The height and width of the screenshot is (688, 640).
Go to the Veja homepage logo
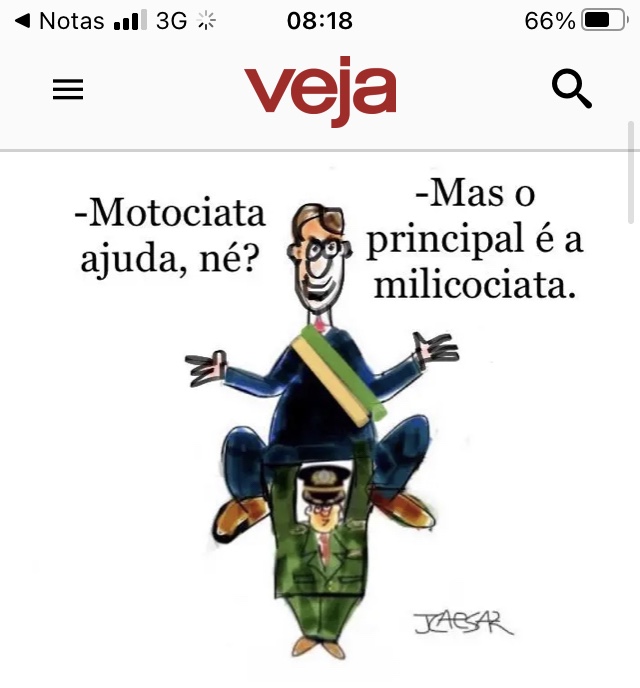tap(320, 91)
